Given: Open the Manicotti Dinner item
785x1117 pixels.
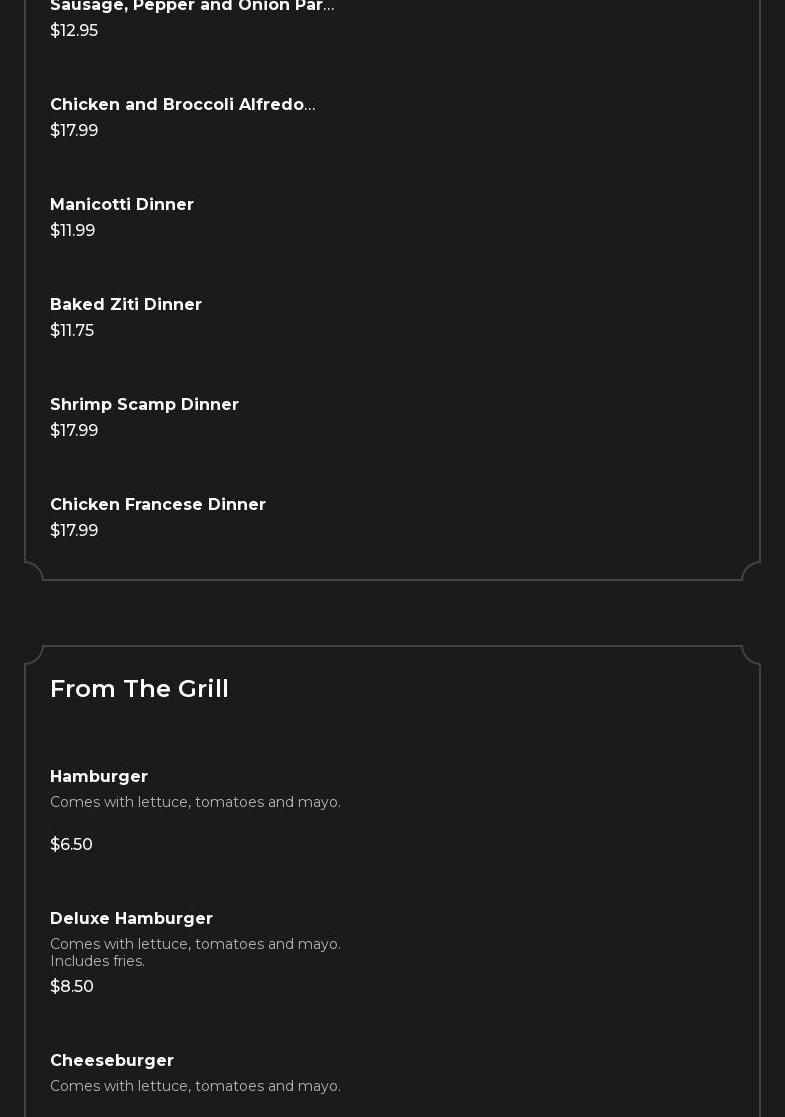Looking at the screenshot, I should (x=122, y=204).
